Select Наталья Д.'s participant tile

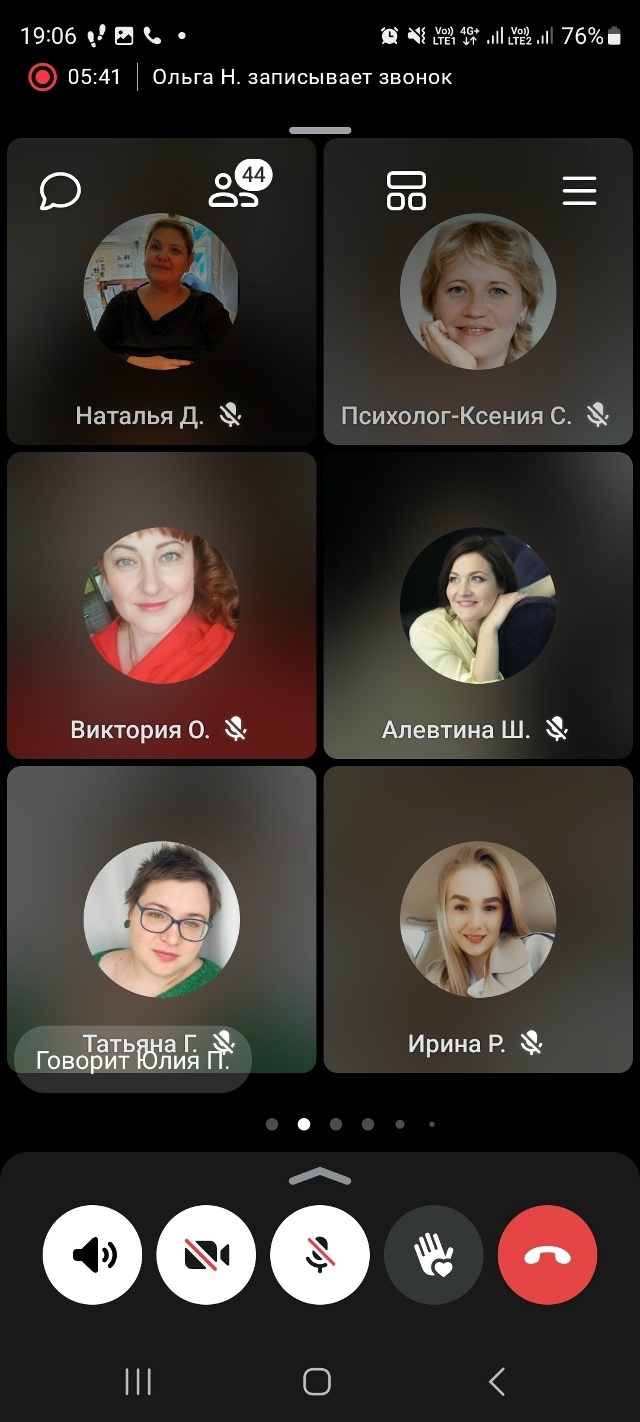coord(161,300)
